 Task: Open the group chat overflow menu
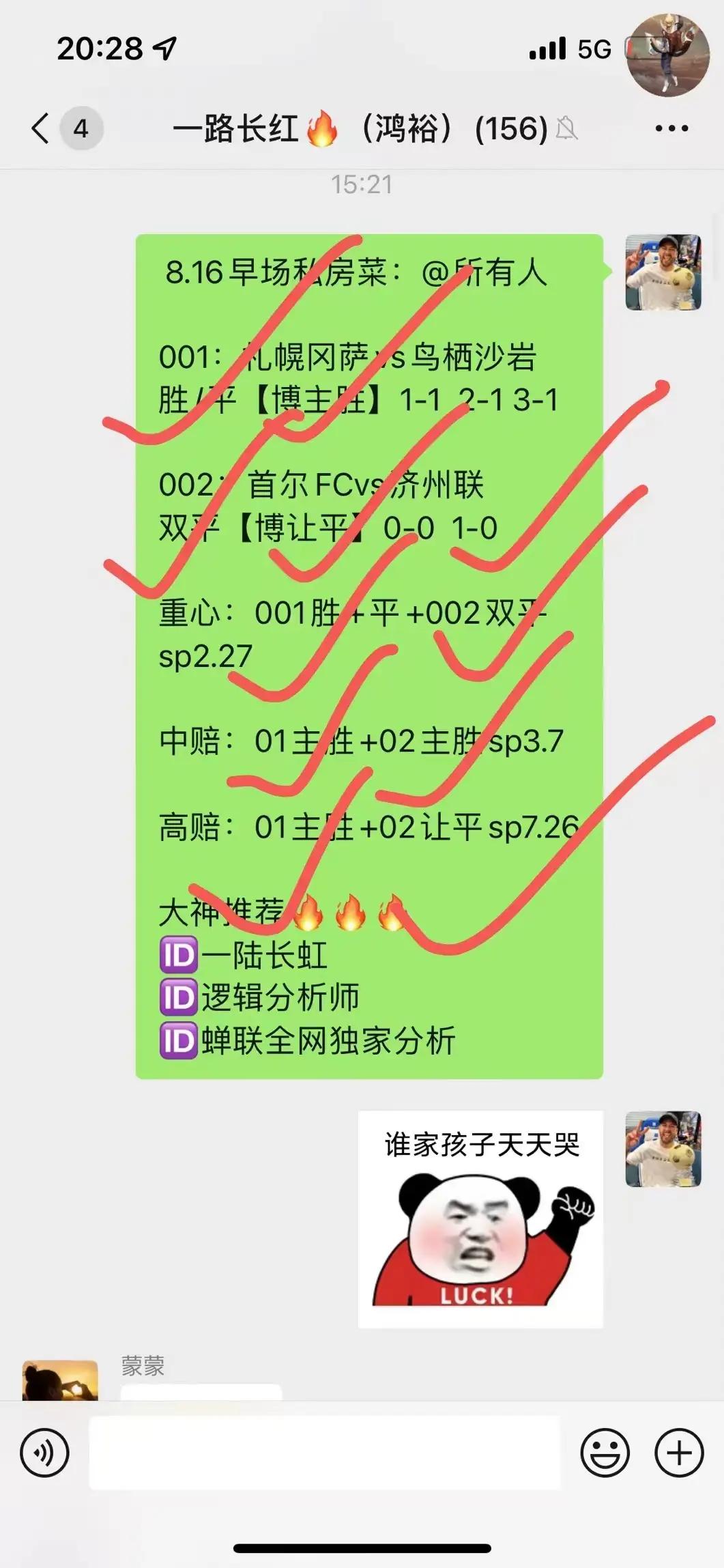point(671,128)
